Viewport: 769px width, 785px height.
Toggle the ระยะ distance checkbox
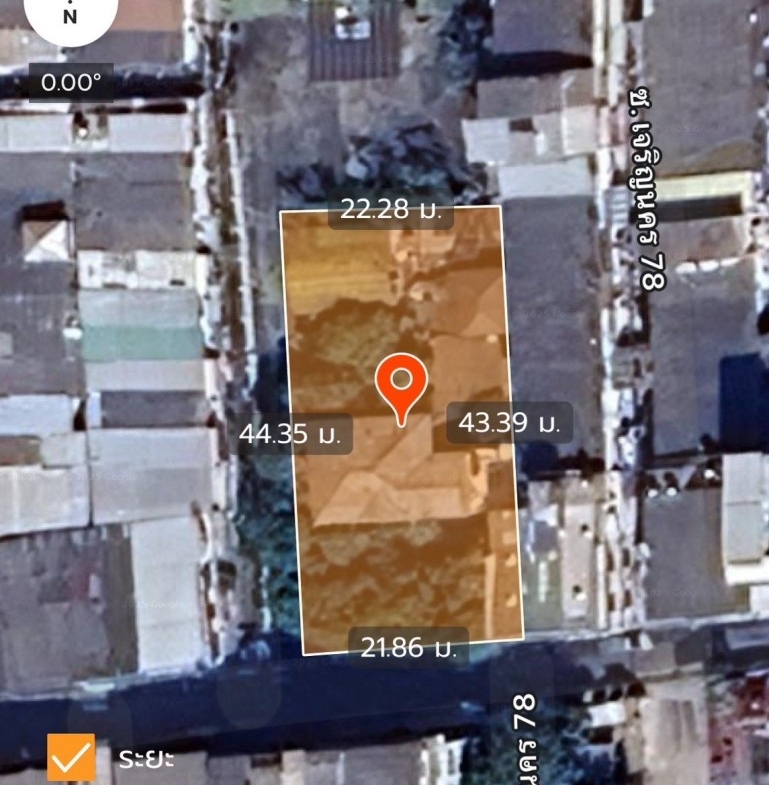click(71, 757)
